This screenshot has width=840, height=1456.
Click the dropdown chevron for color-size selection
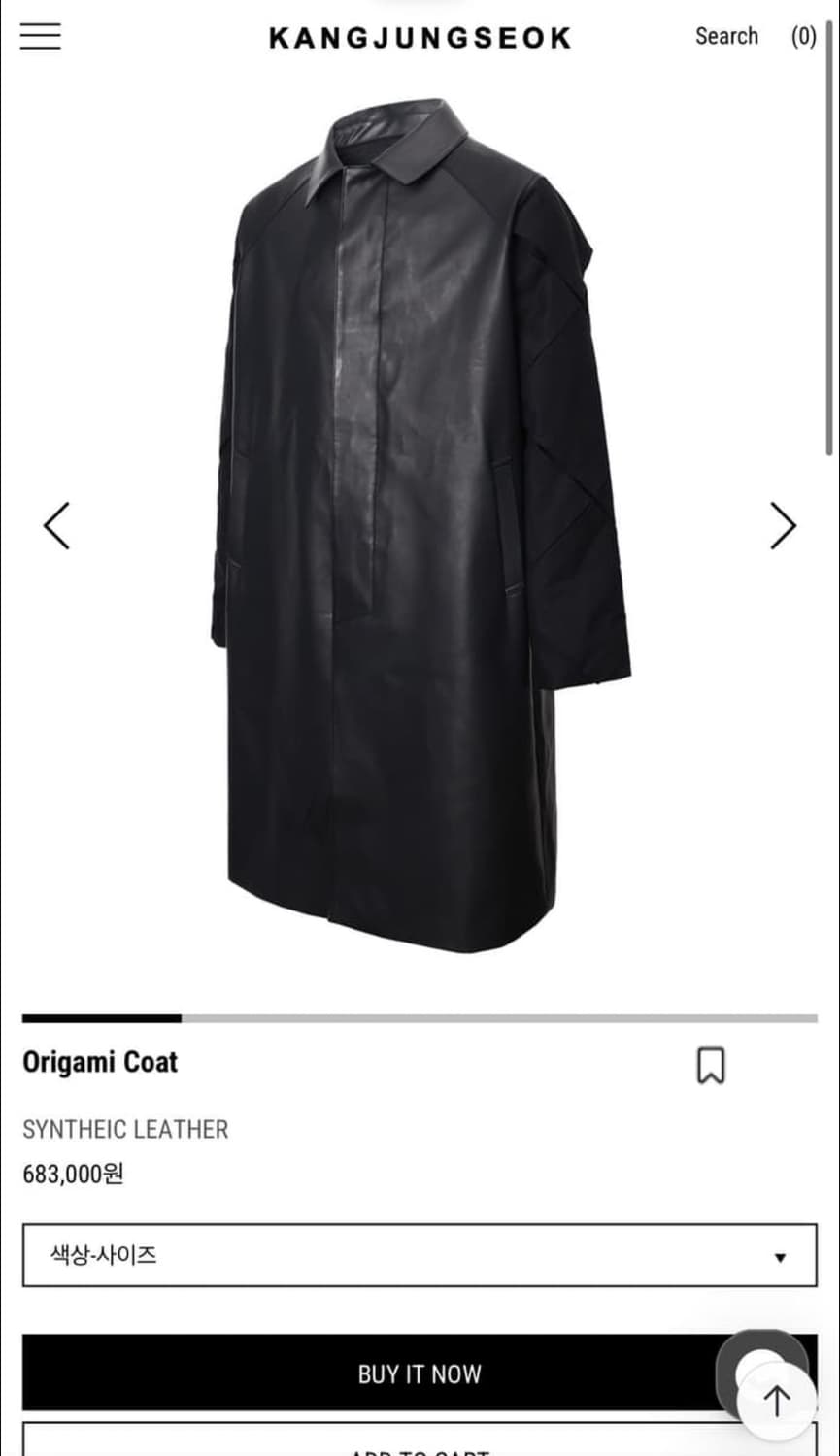click(778, 1255)
